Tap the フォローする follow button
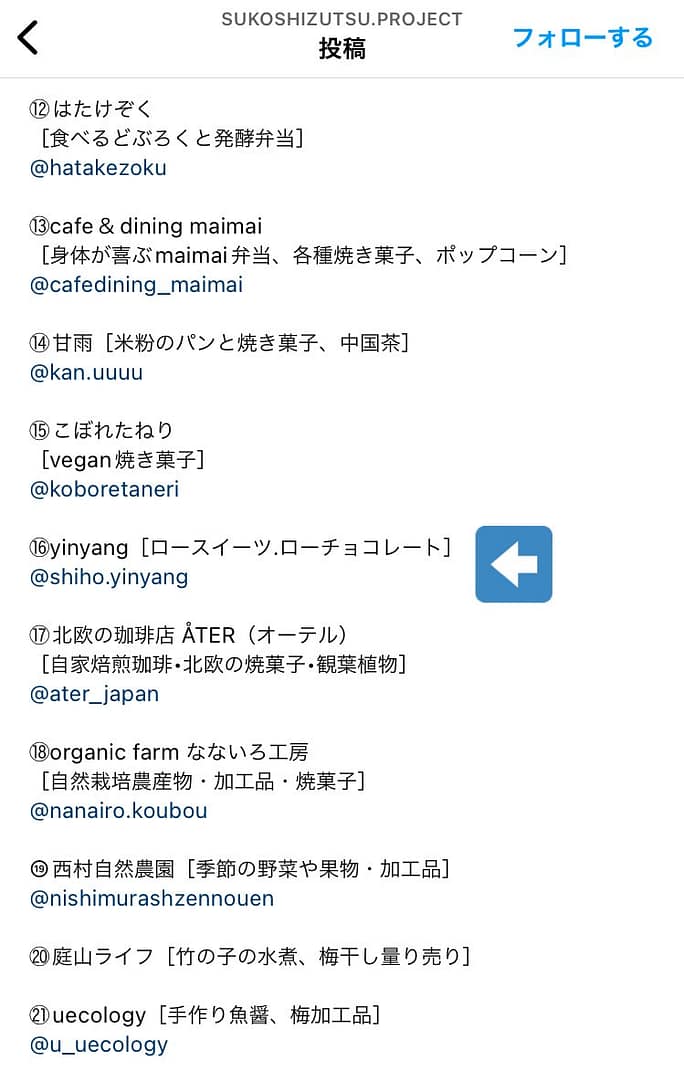This screenshot has height=1079, width=684. click(582, 37)
